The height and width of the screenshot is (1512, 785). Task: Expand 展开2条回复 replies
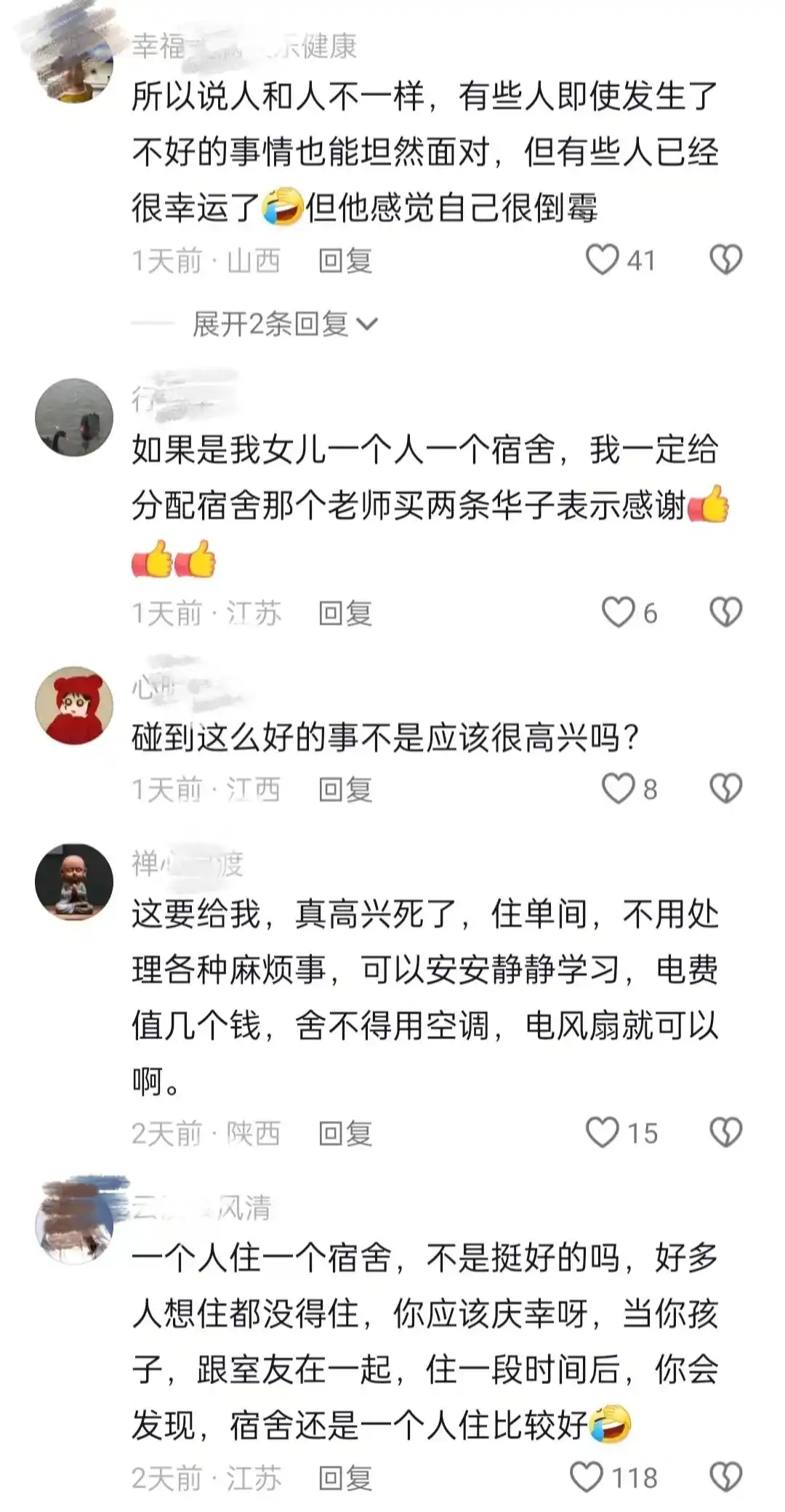click(285, 324)
